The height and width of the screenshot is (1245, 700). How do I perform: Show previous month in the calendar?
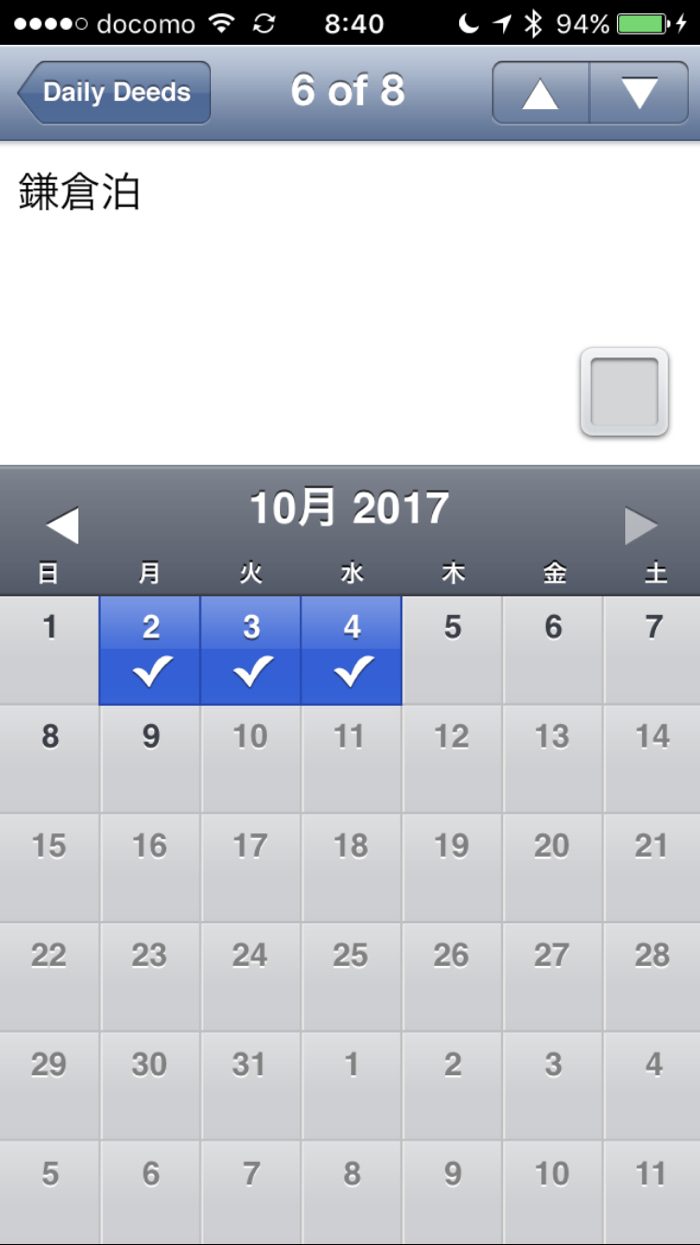(x=62, y=525)
